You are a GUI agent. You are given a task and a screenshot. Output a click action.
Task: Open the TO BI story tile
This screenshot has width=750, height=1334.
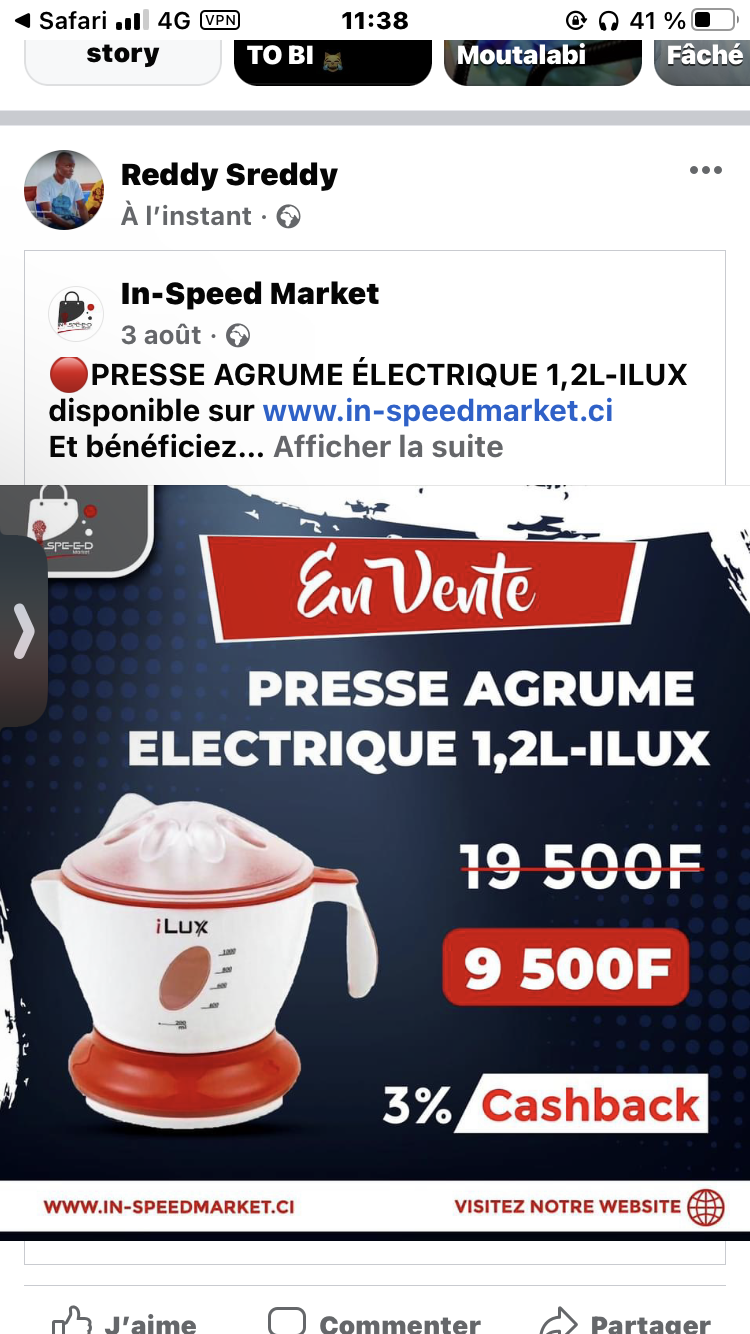(x=333, y=62)
